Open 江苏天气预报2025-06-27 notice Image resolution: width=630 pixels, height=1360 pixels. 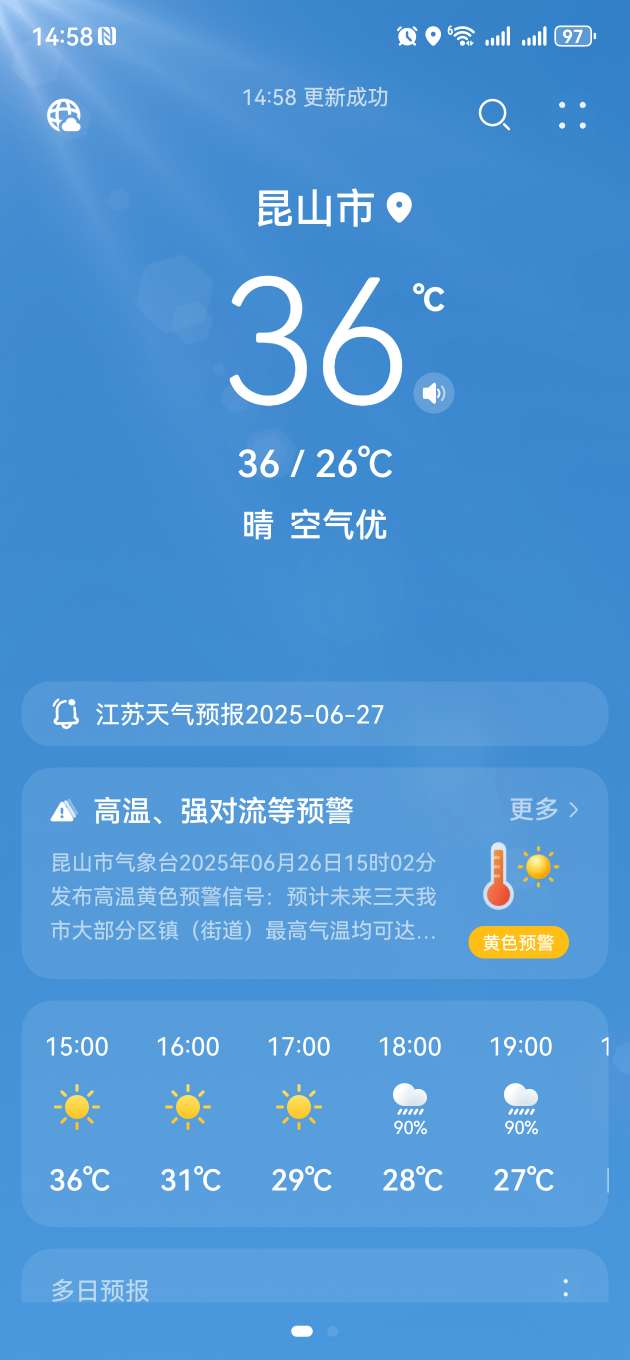tap(314, 714)
